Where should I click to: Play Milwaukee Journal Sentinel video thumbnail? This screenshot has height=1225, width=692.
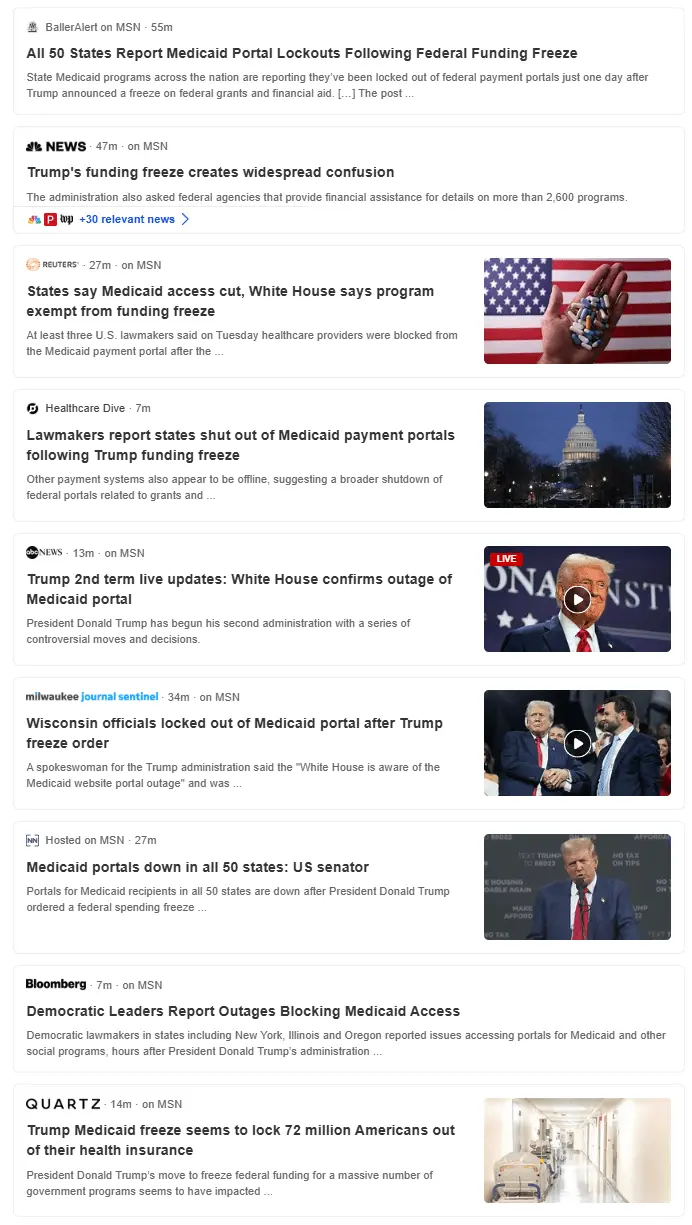point(577,743)
